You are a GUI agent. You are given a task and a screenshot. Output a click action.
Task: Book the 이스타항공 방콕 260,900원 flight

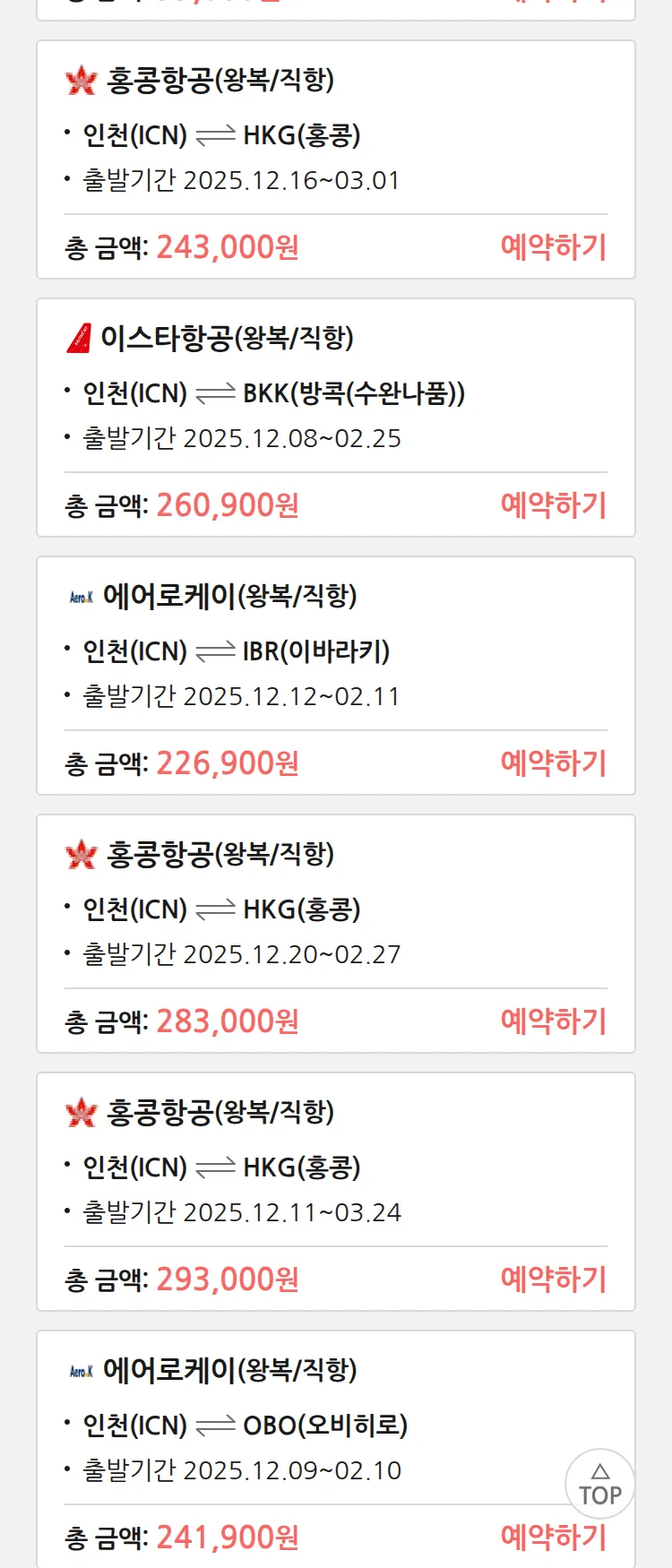(553, 505)
